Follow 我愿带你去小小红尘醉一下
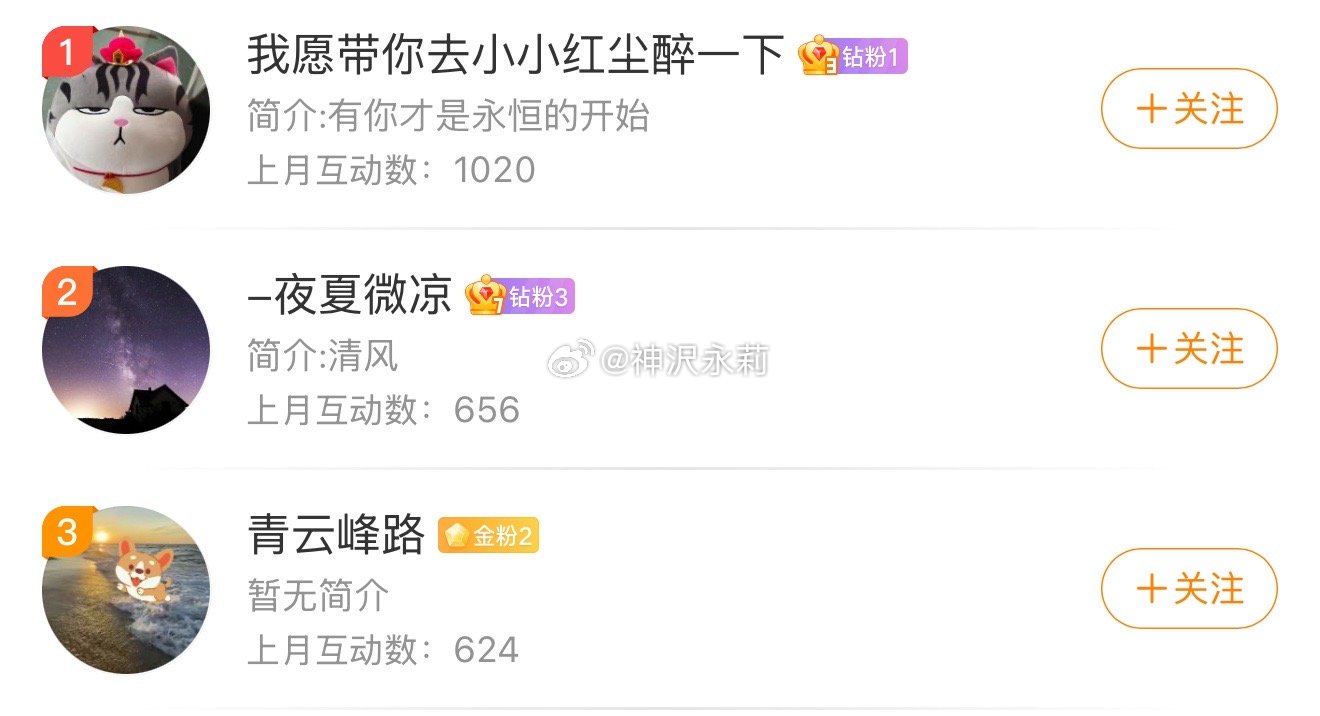The height and width of the screenshot is (716, 1320). click(1189, 109)
